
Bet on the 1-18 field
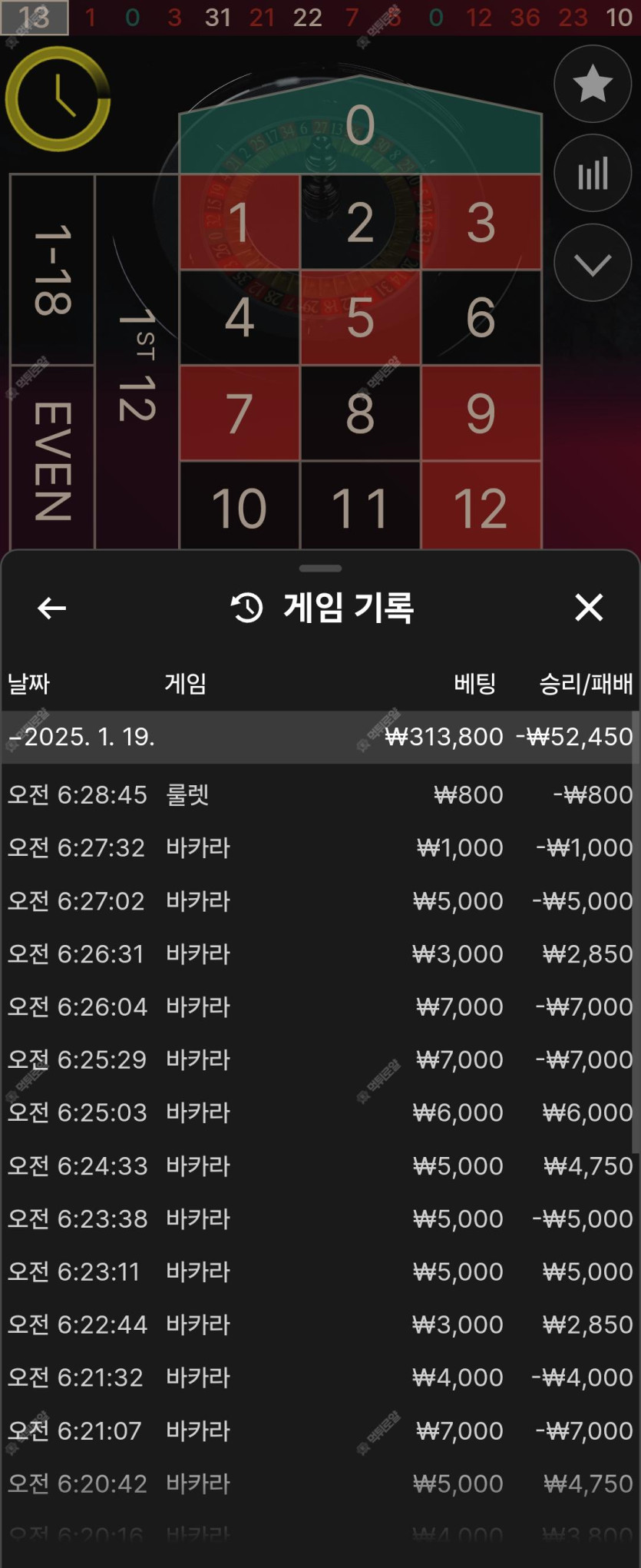tap(52, 269)
